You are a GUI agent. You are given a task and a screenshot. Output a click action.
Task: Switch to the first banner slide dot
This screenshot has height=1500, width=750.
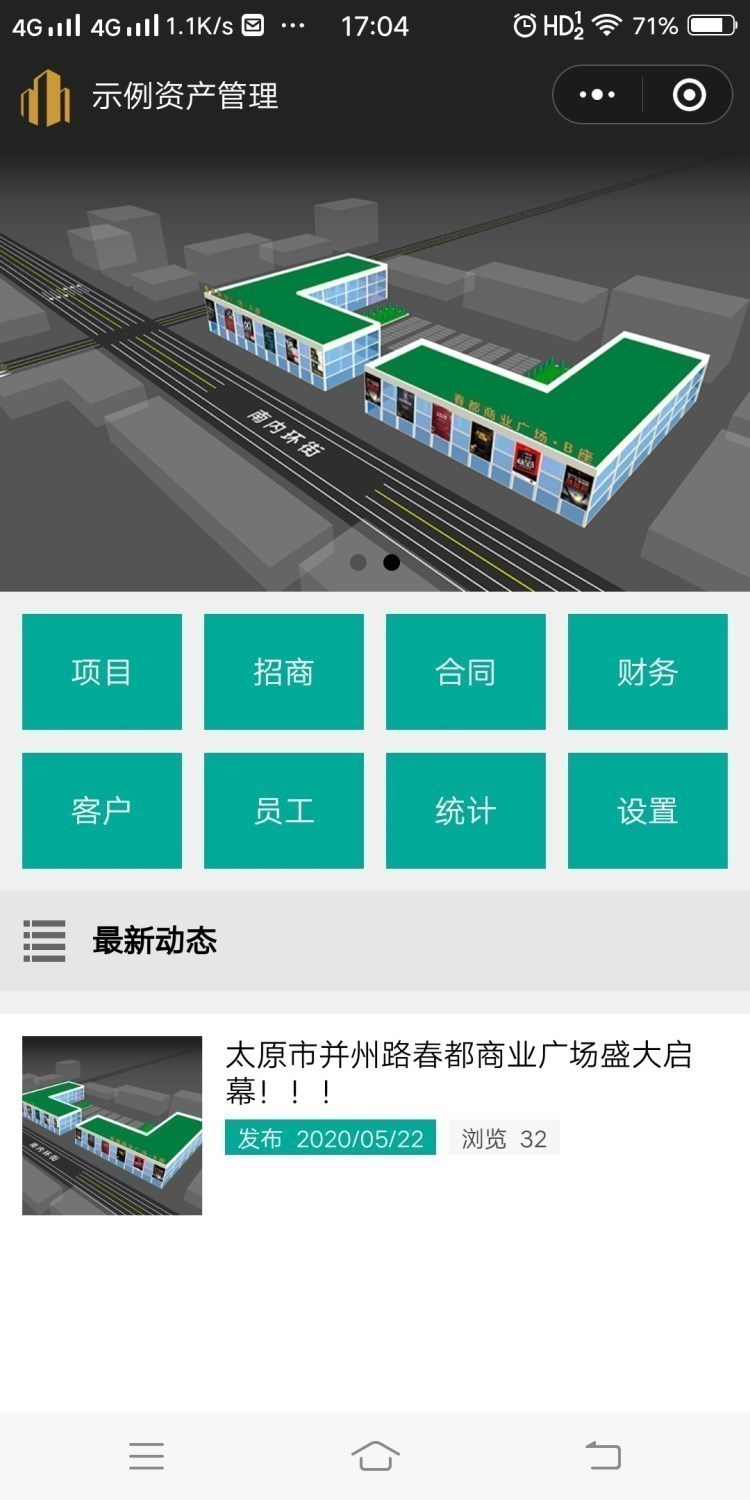pyautogui.click(x=358, y=562)
